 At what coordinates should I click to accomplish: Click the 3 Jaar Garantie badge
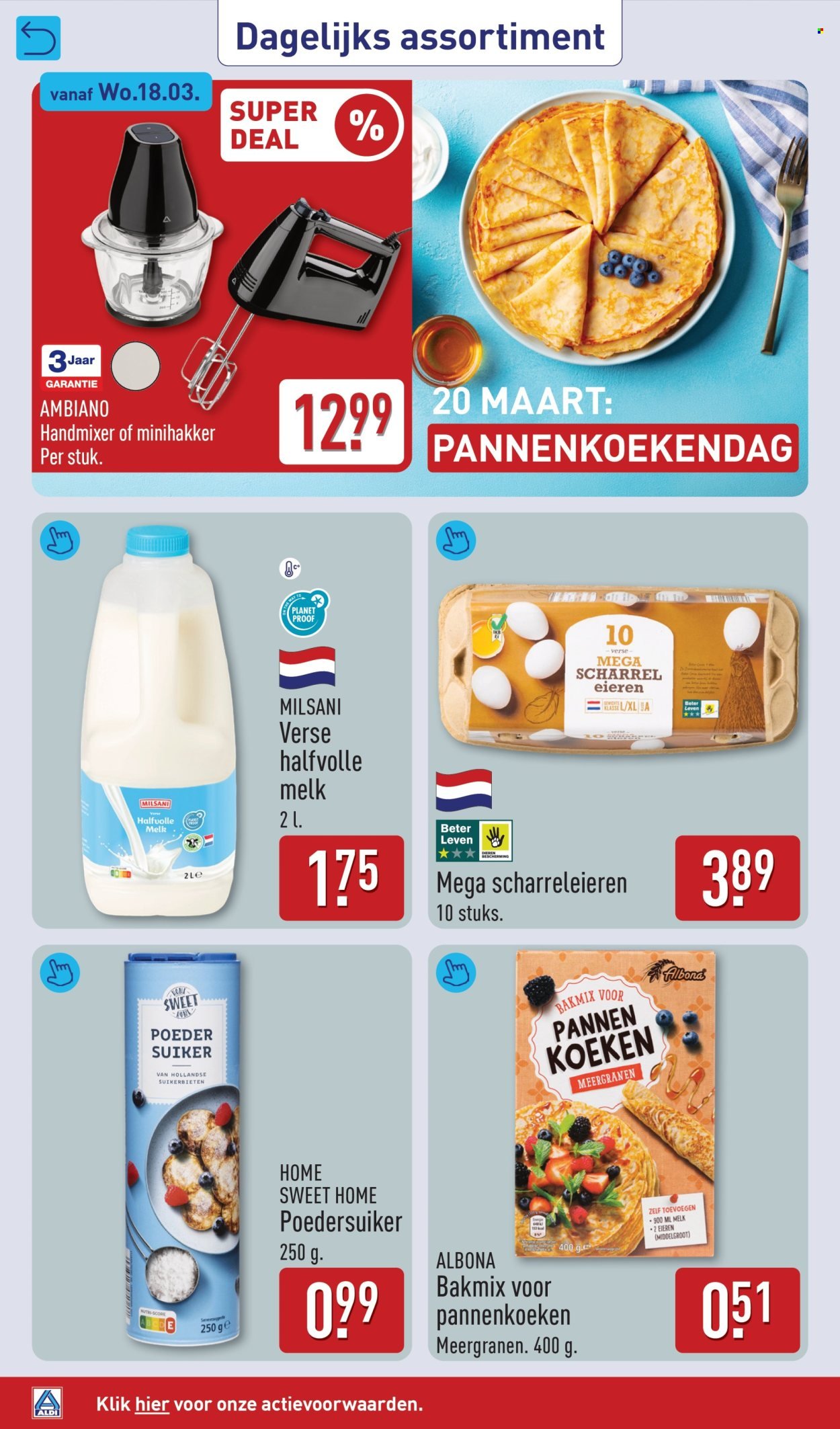tap(71, 366)
